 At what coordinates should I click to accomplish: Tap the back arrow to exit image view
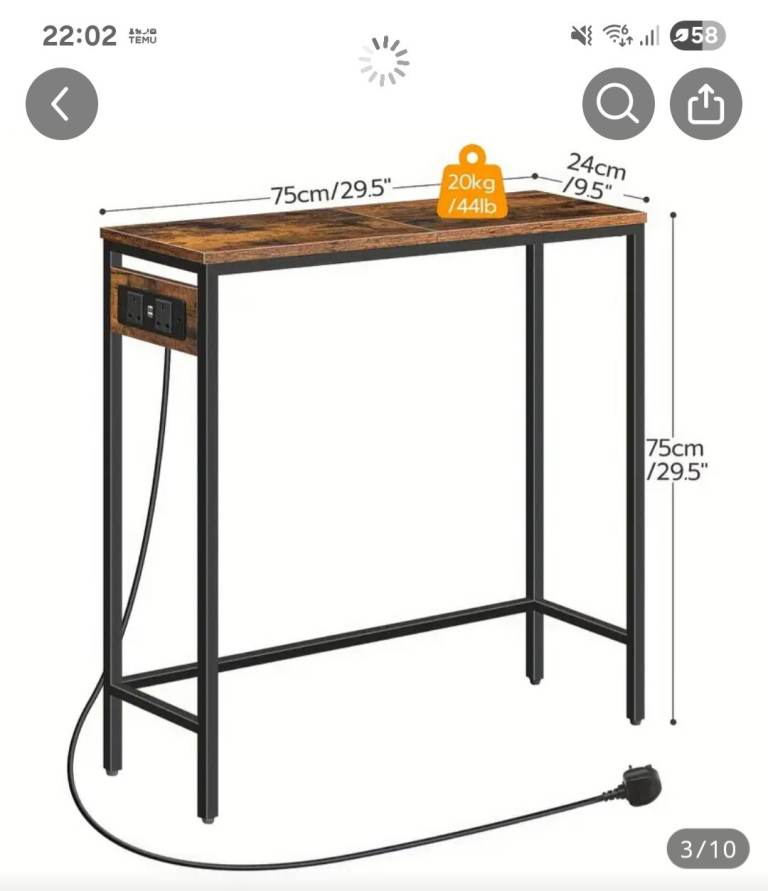60,103
